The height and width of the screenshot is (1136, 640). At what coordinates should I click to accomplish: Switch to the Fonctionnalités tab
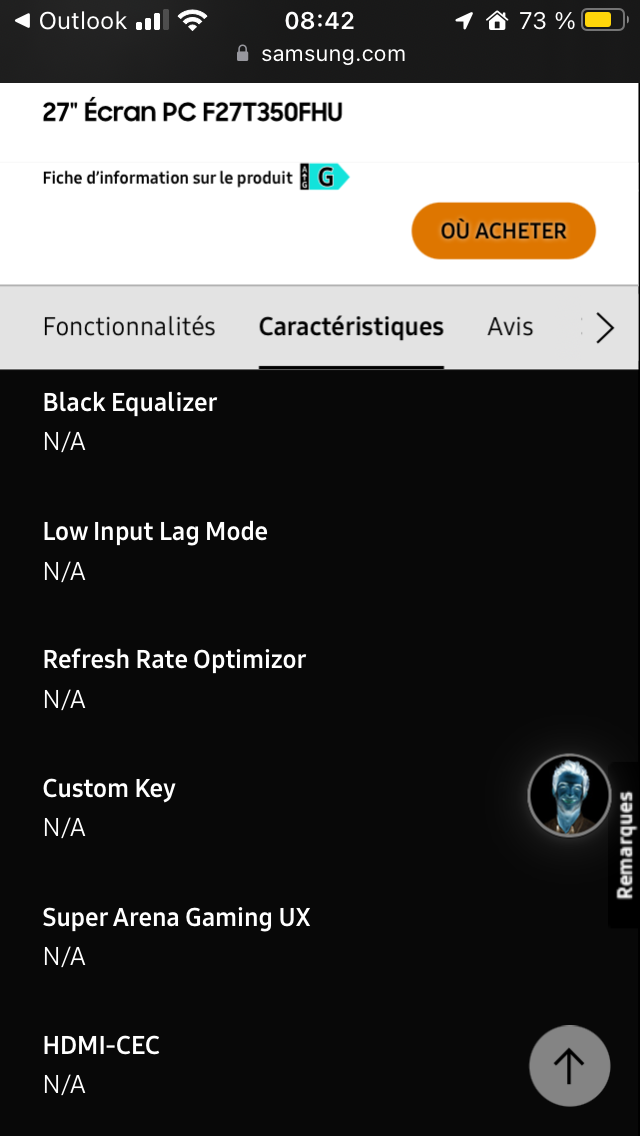[x=129, y=327]
